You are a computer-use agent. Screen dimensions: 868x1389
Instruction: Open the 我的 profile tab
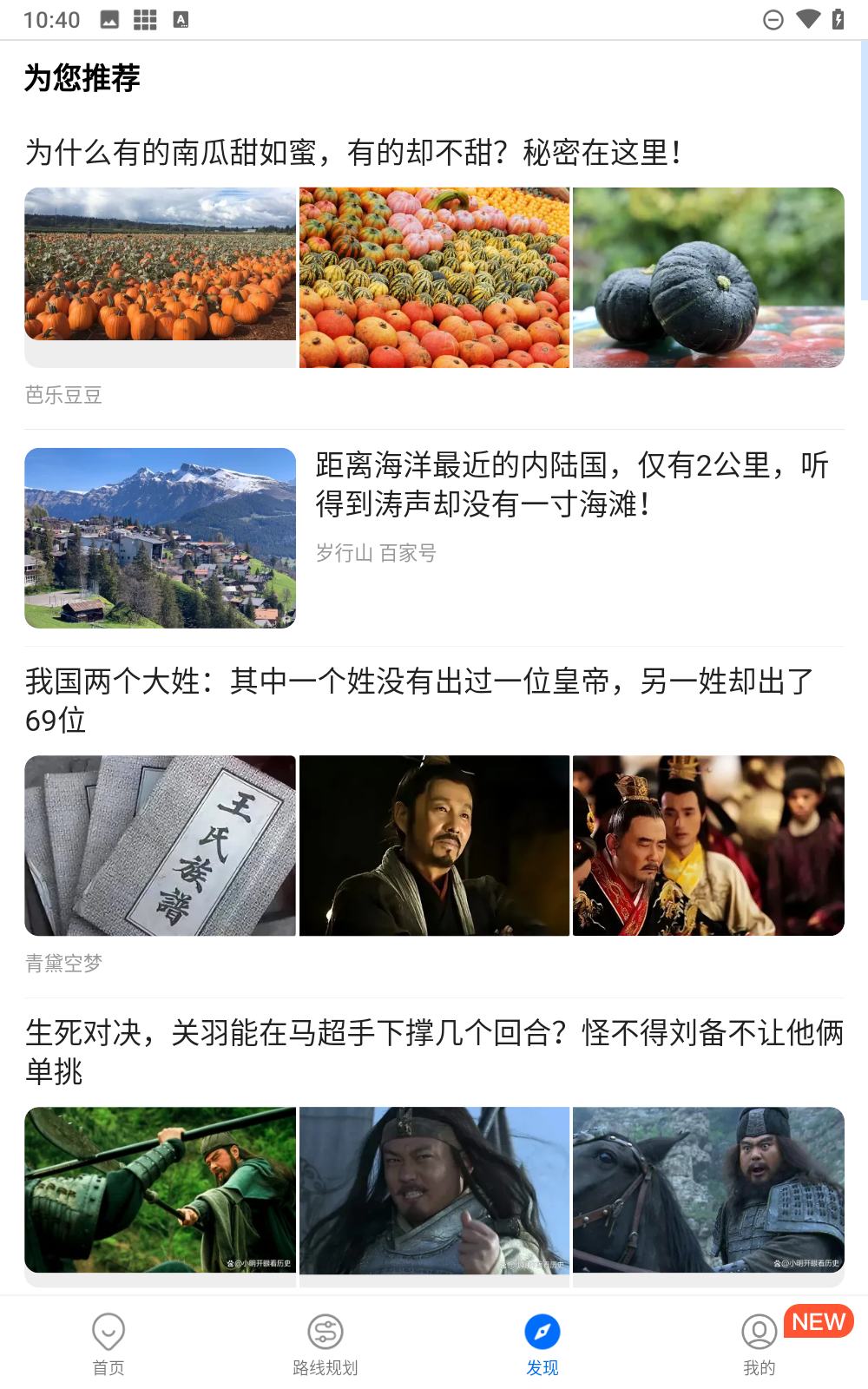point(759,1343)
